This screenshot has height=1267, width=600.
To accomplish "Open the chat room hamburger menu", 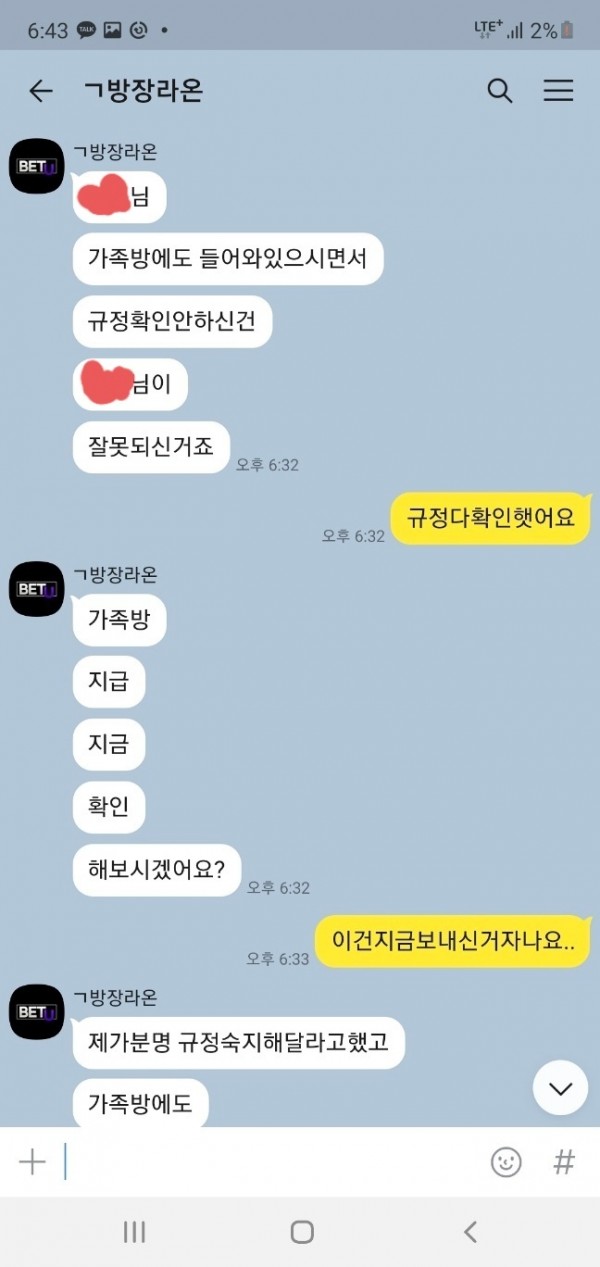I will coord(558,92).
